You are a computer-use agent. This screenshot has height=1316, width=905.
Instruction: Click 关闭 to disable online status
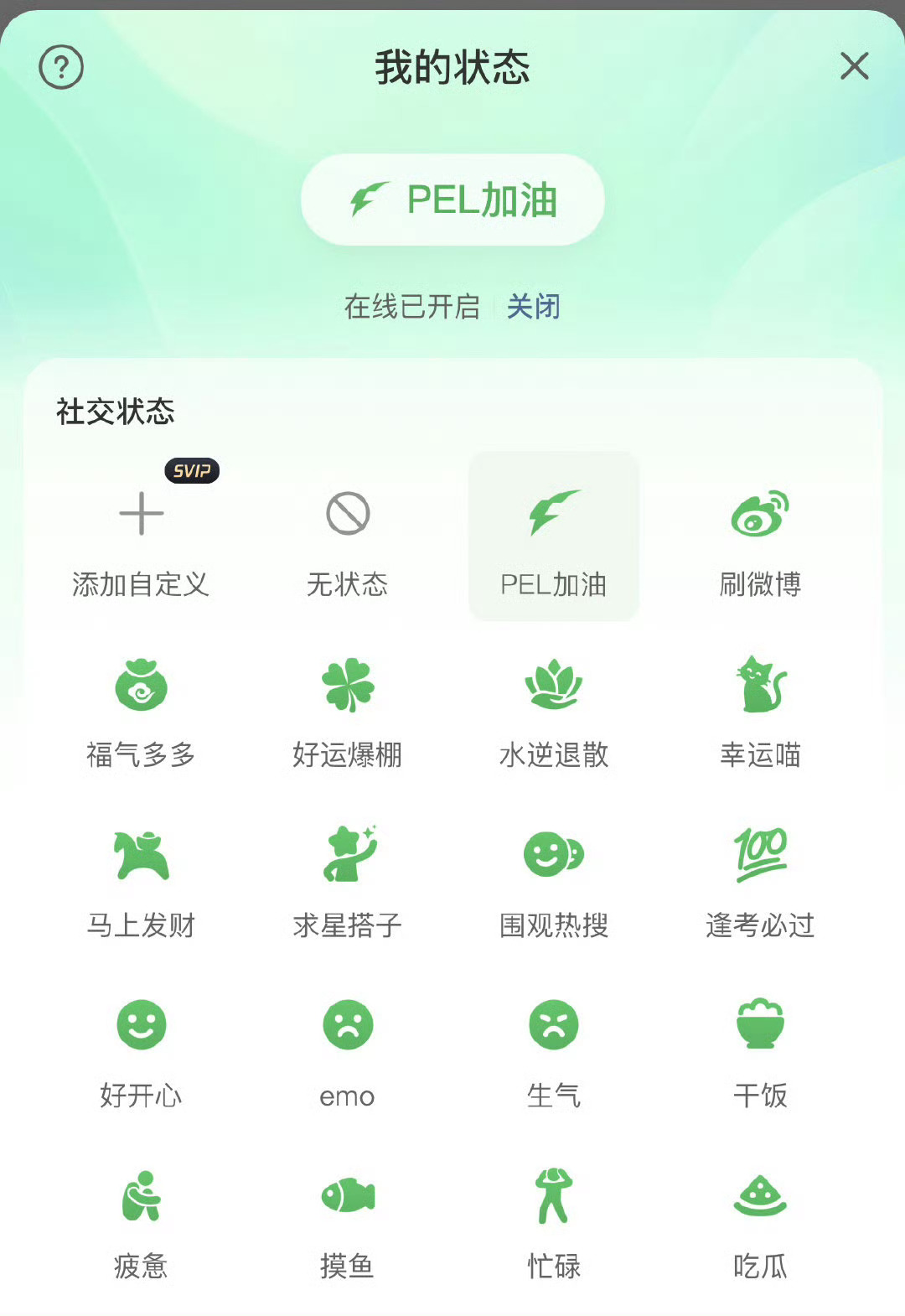(534, 308)
